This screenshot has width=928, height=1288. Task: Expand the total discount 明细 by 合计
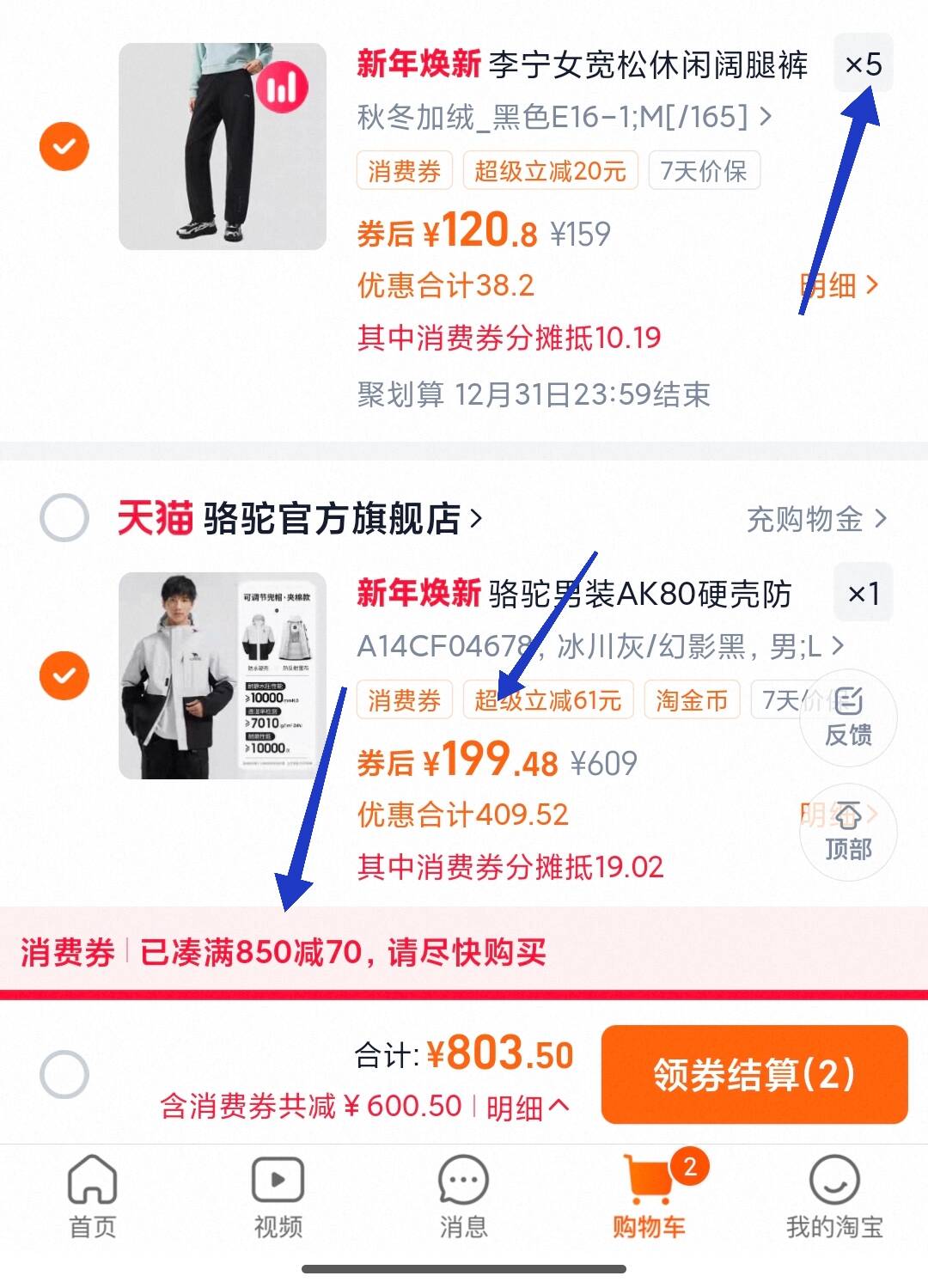coord(527,1108)
